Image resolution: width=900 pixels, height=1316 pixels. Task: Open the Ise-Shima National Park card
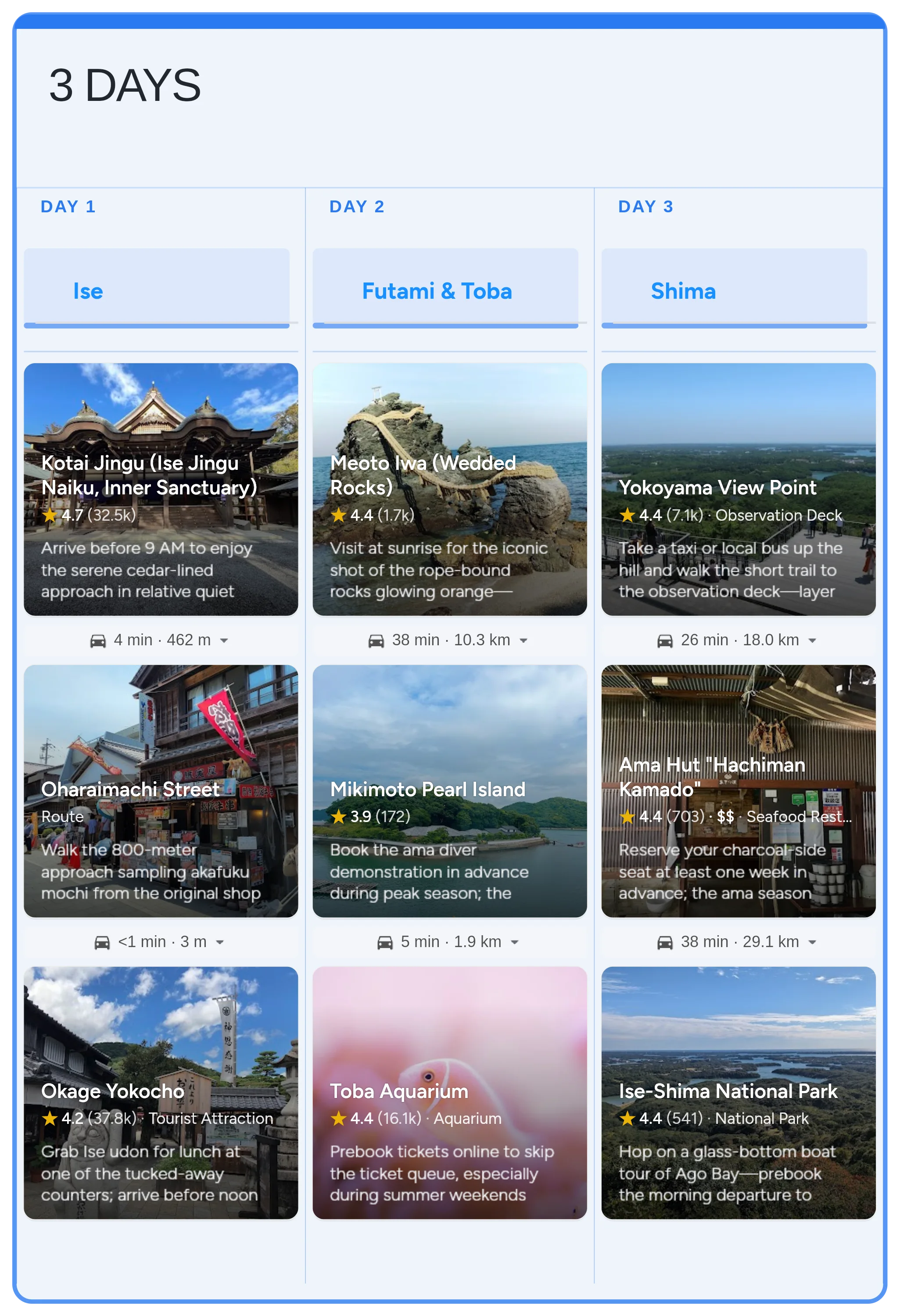point(738,1092)
